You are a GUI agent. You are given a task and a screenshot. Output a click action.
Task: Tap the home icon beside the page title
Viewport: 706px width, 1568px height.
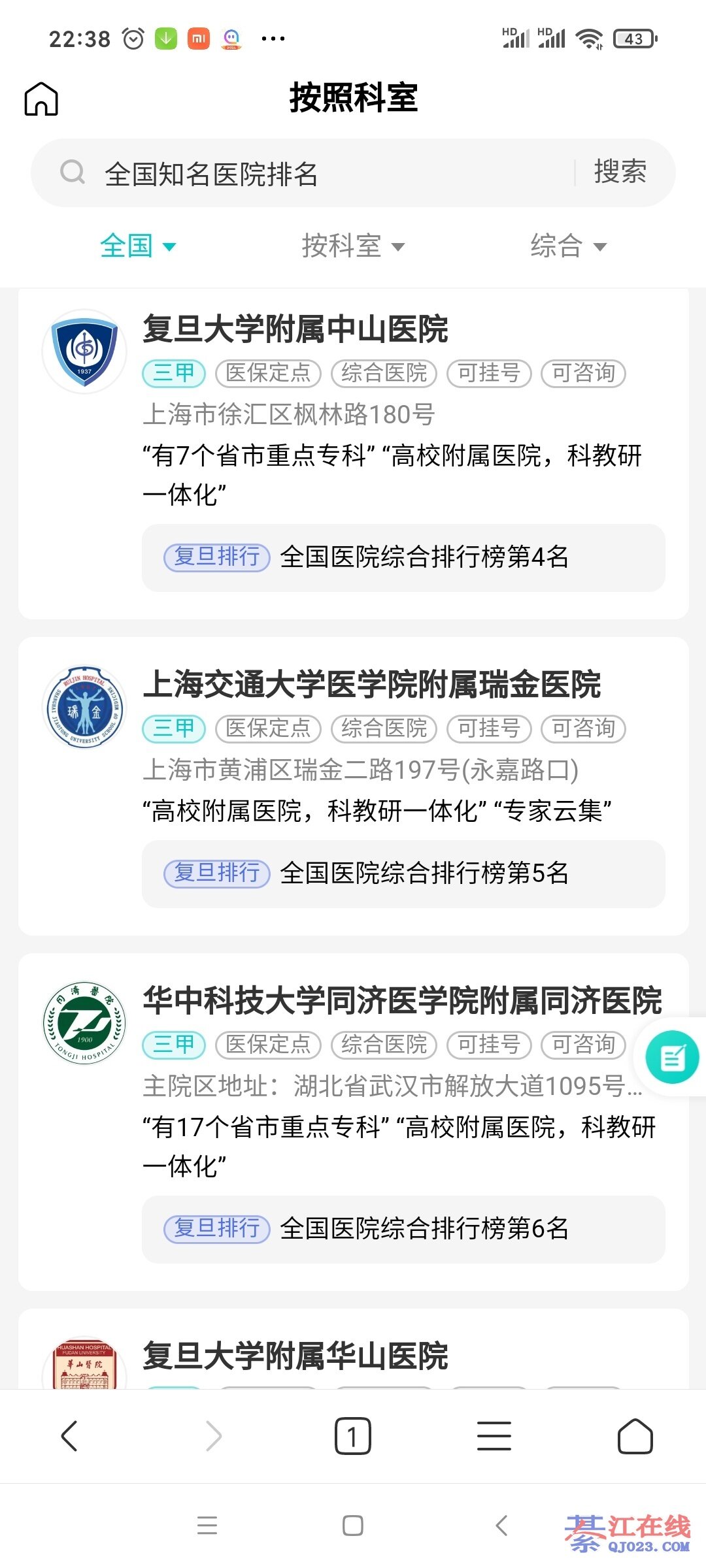(41, 99)
